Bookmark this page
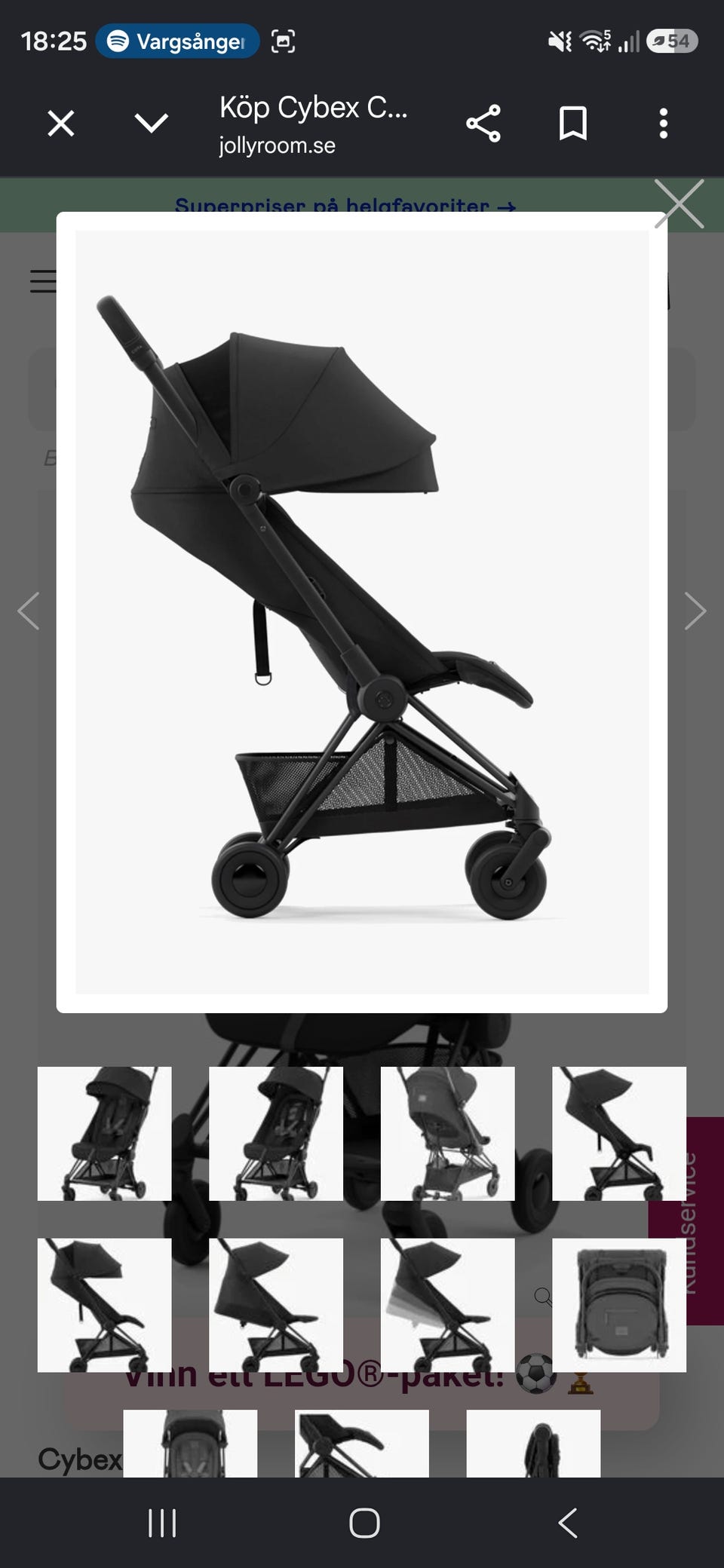The height and width of the screenshot is (1568, 724). tap(573, 124)
